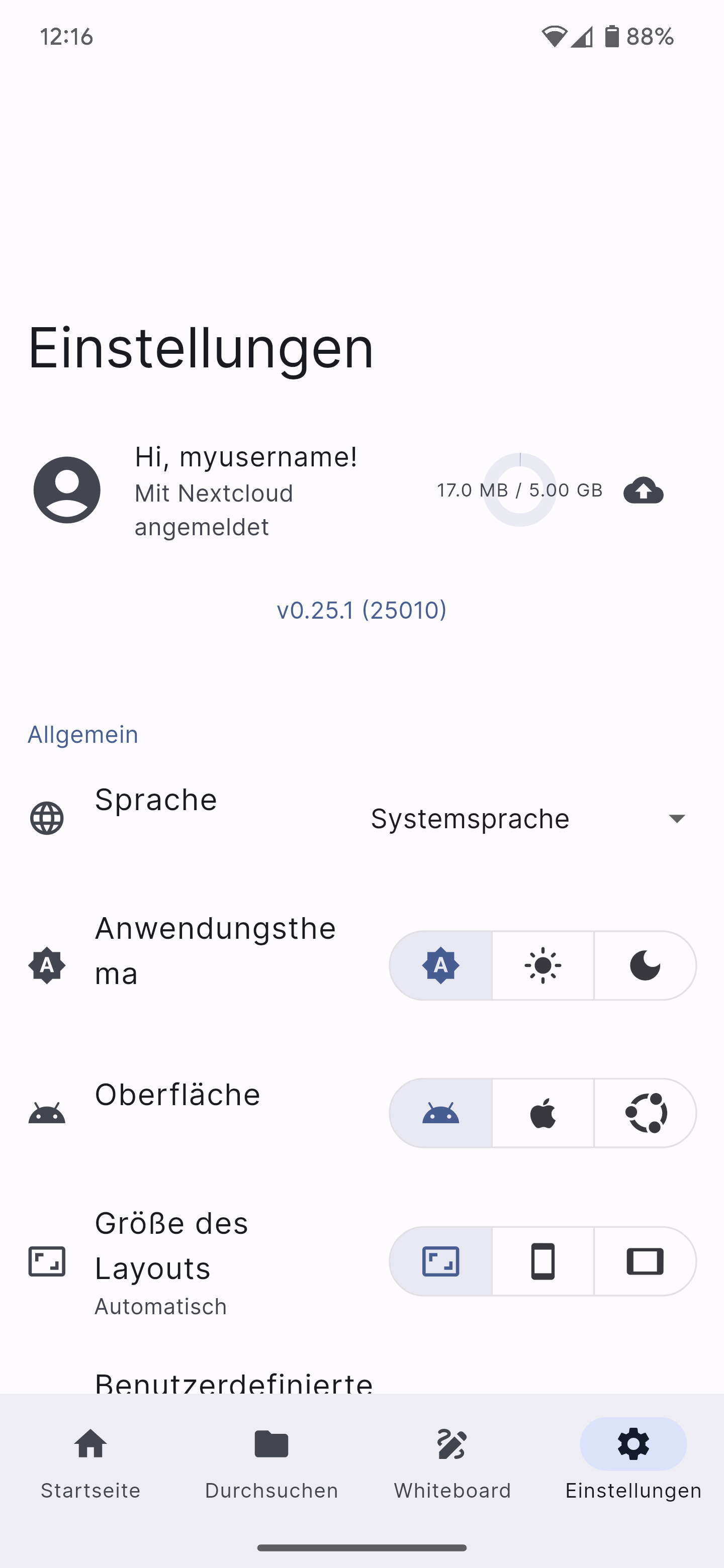The width and height of the screenshot is (724, 1568).
Task: Switch Anwendungsthema to dark moon mode
Action: [645, 965]
